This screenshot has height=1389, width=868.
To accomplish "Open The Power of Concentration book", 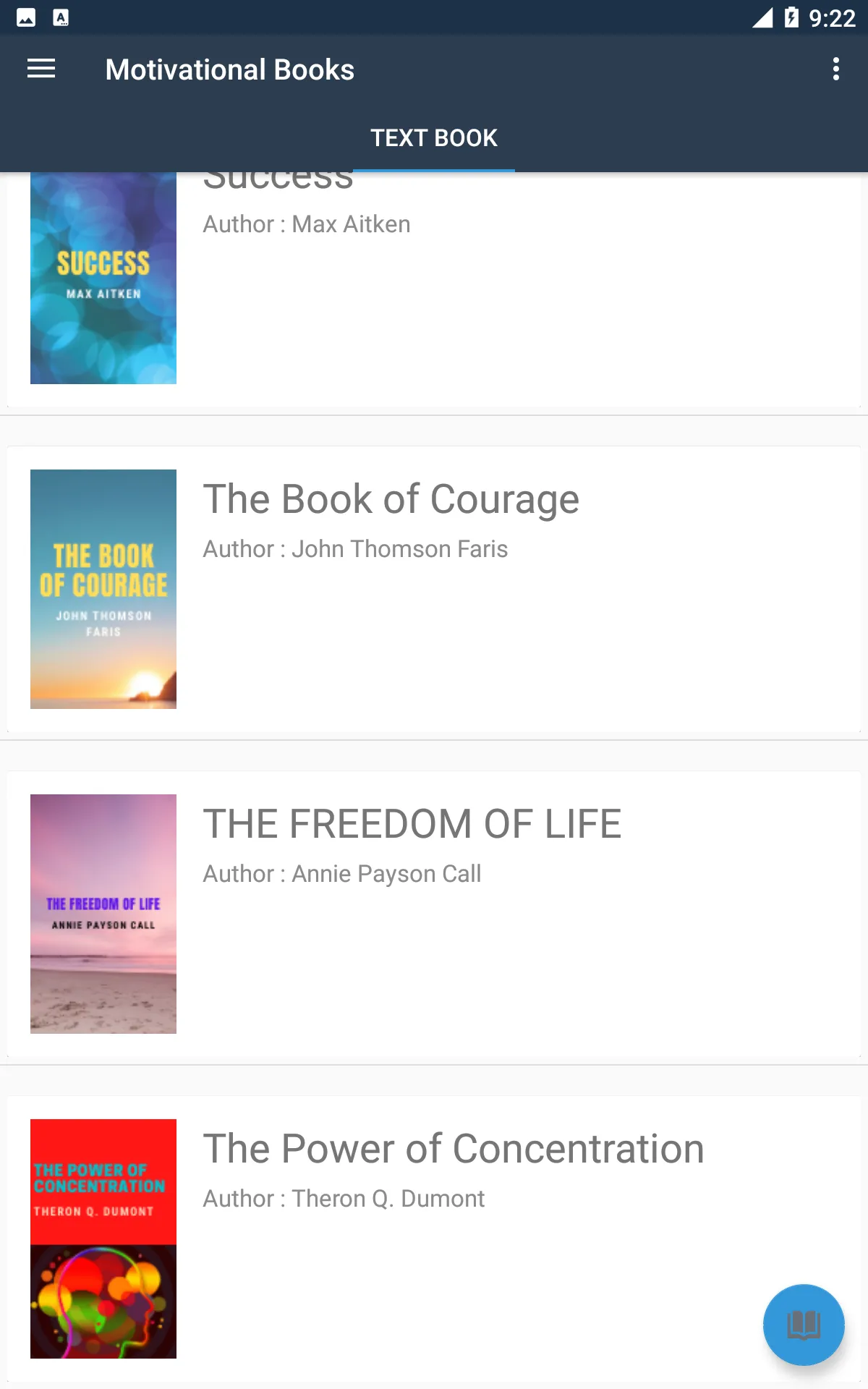I will [x=434, y=1239].
